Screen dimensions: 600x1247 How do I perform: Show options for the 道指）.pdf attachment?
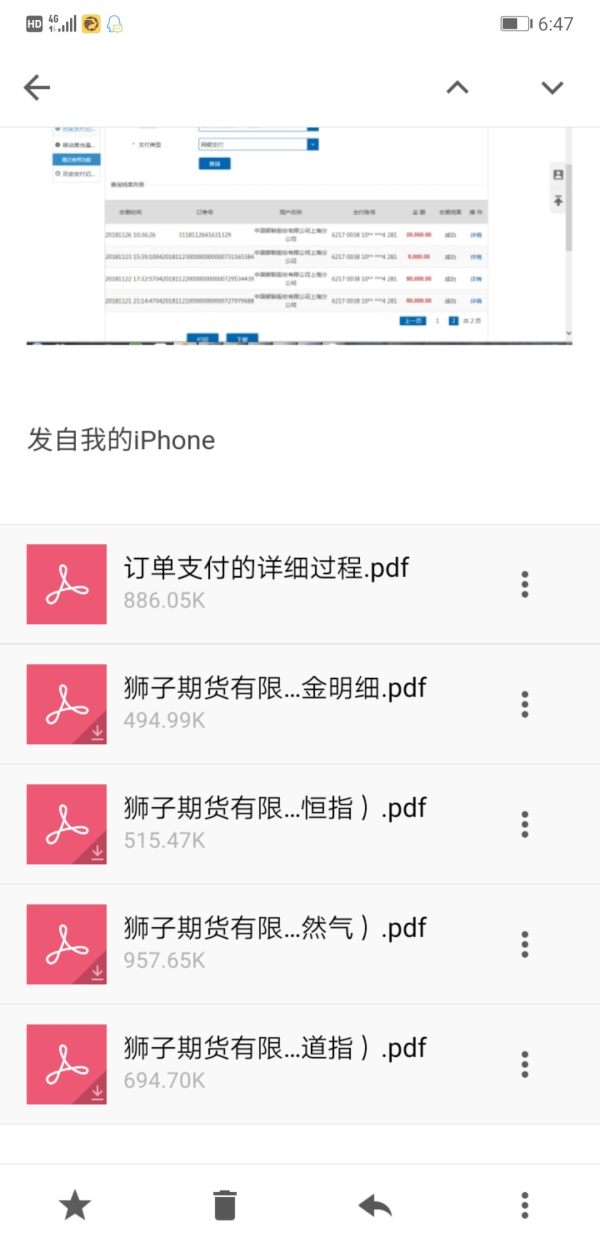525,1064
